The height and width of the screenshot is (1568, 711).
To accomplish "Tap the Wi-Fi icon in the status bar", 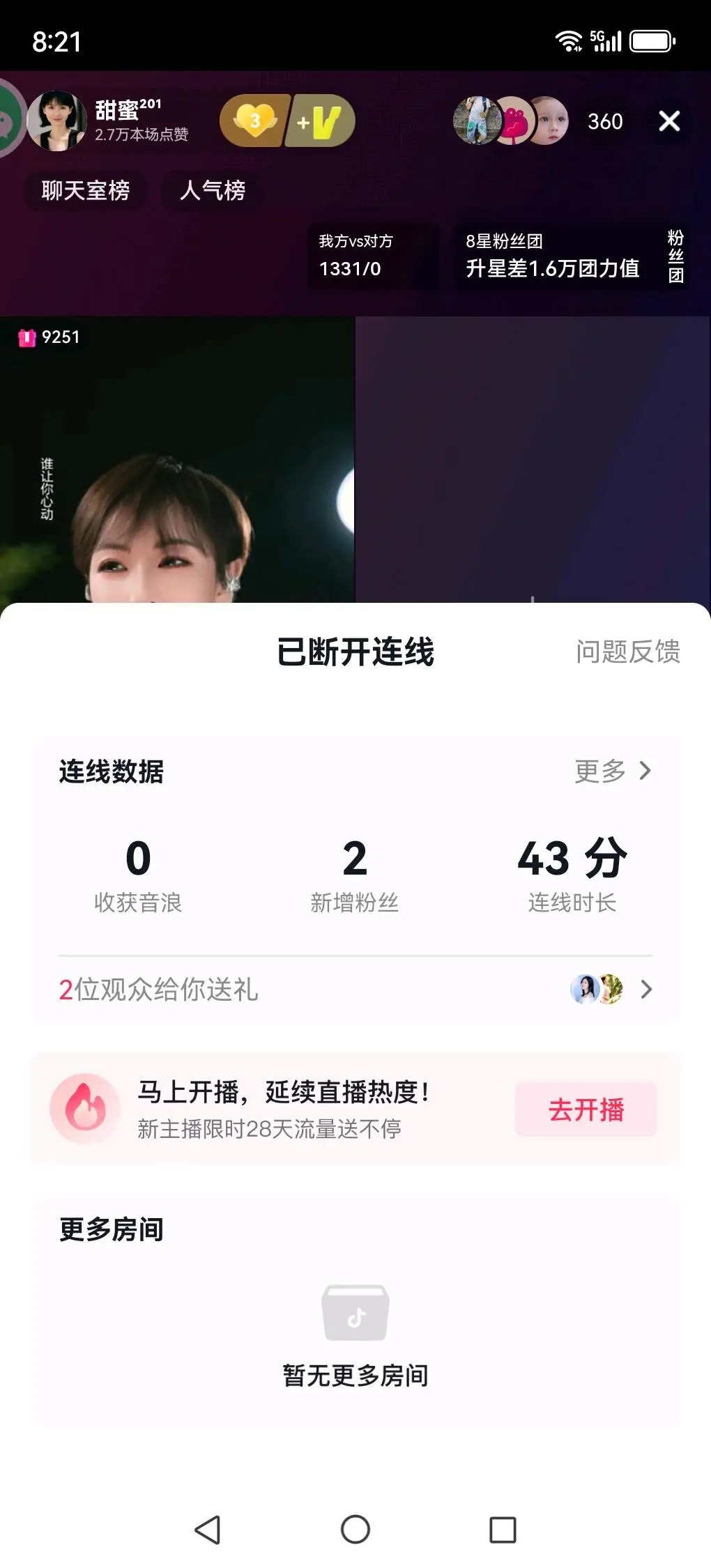I will (x=570, y=40).
